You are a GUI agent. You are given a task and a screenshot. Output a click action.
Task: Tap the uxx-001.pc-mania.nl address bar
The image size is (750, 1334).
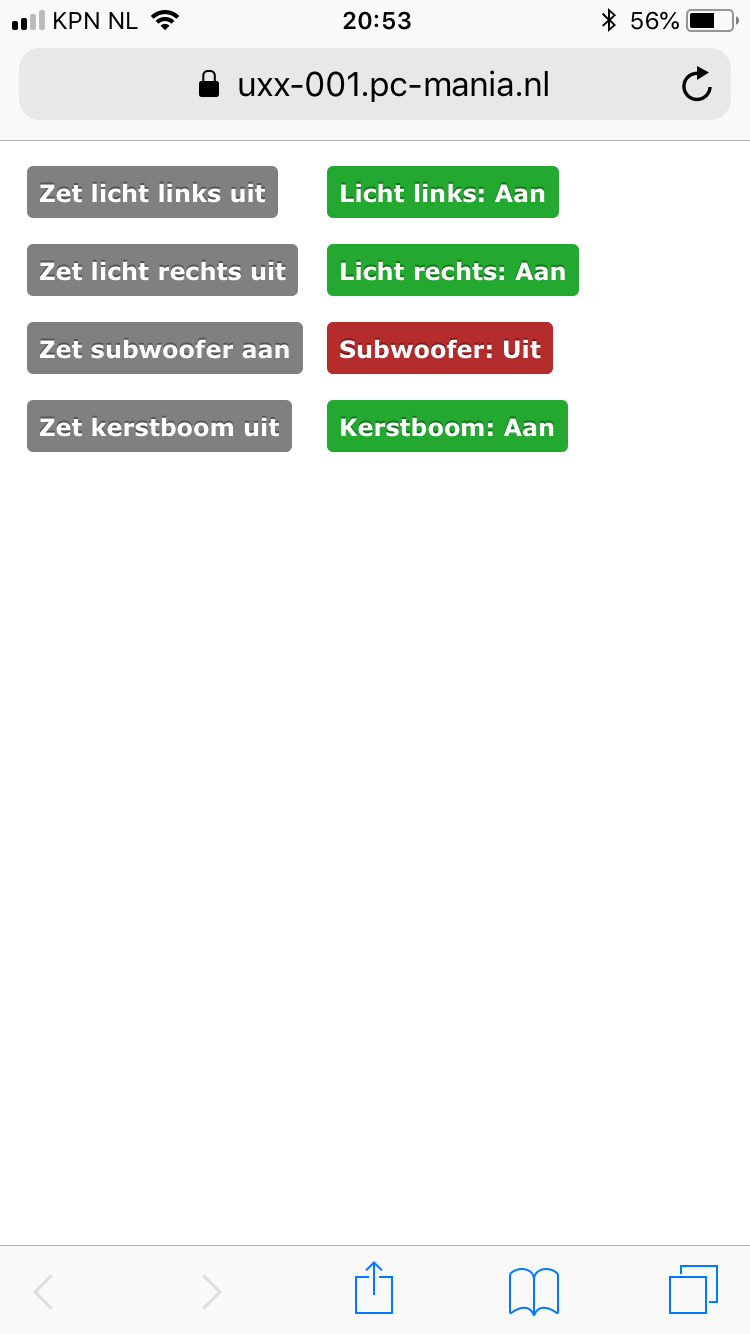click(x=375, y=85)
